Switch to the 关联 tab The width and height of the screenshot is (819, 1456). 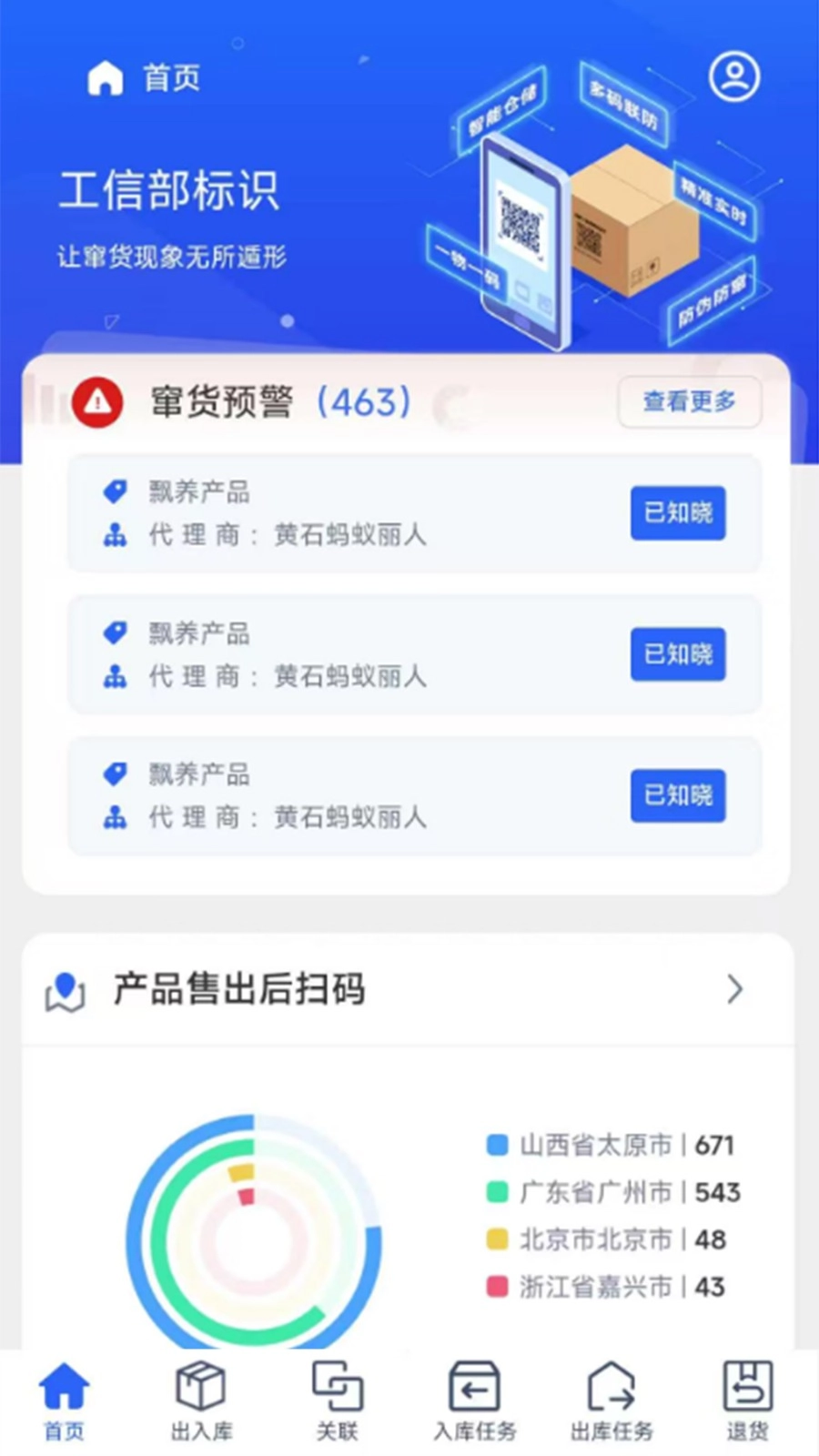(x=338, y=1401)
